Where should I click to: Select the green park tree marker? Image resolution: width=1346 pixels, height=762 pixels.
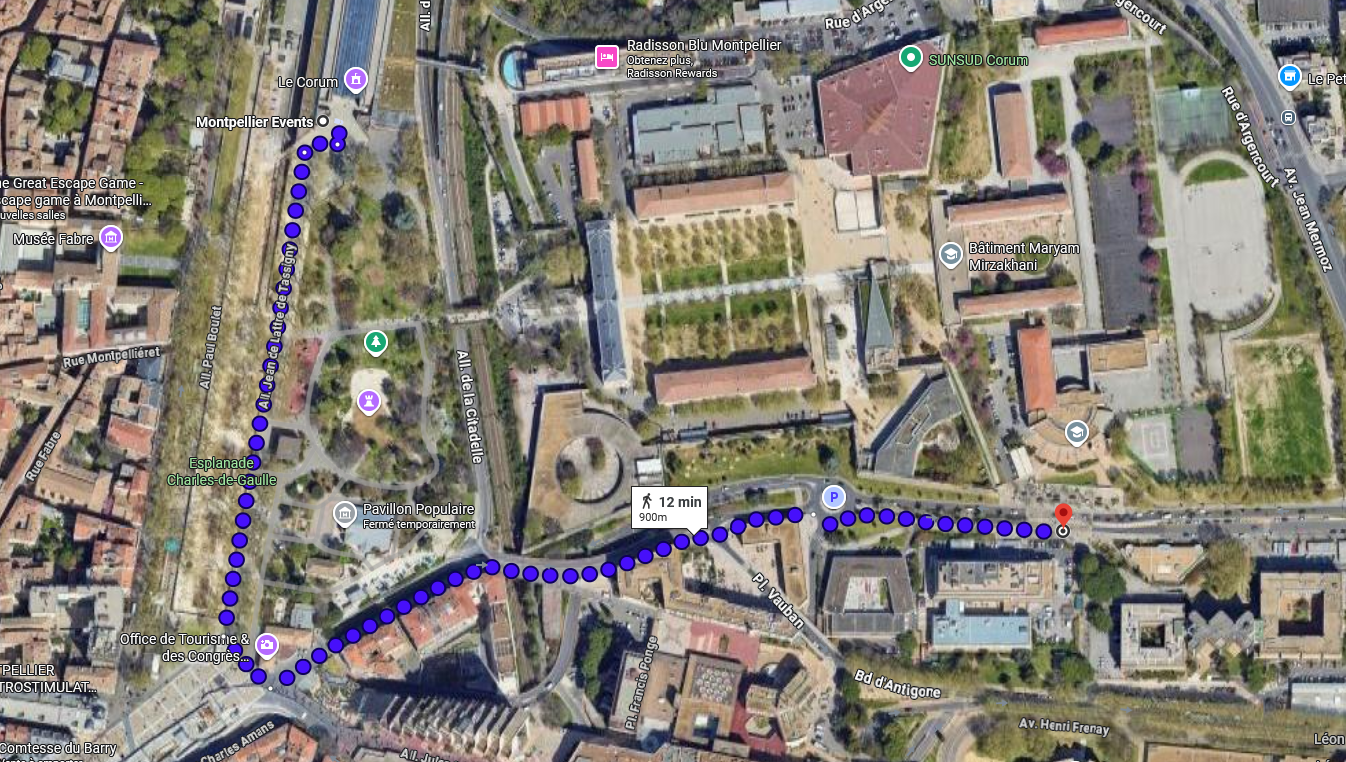click(x=375, y=343)
